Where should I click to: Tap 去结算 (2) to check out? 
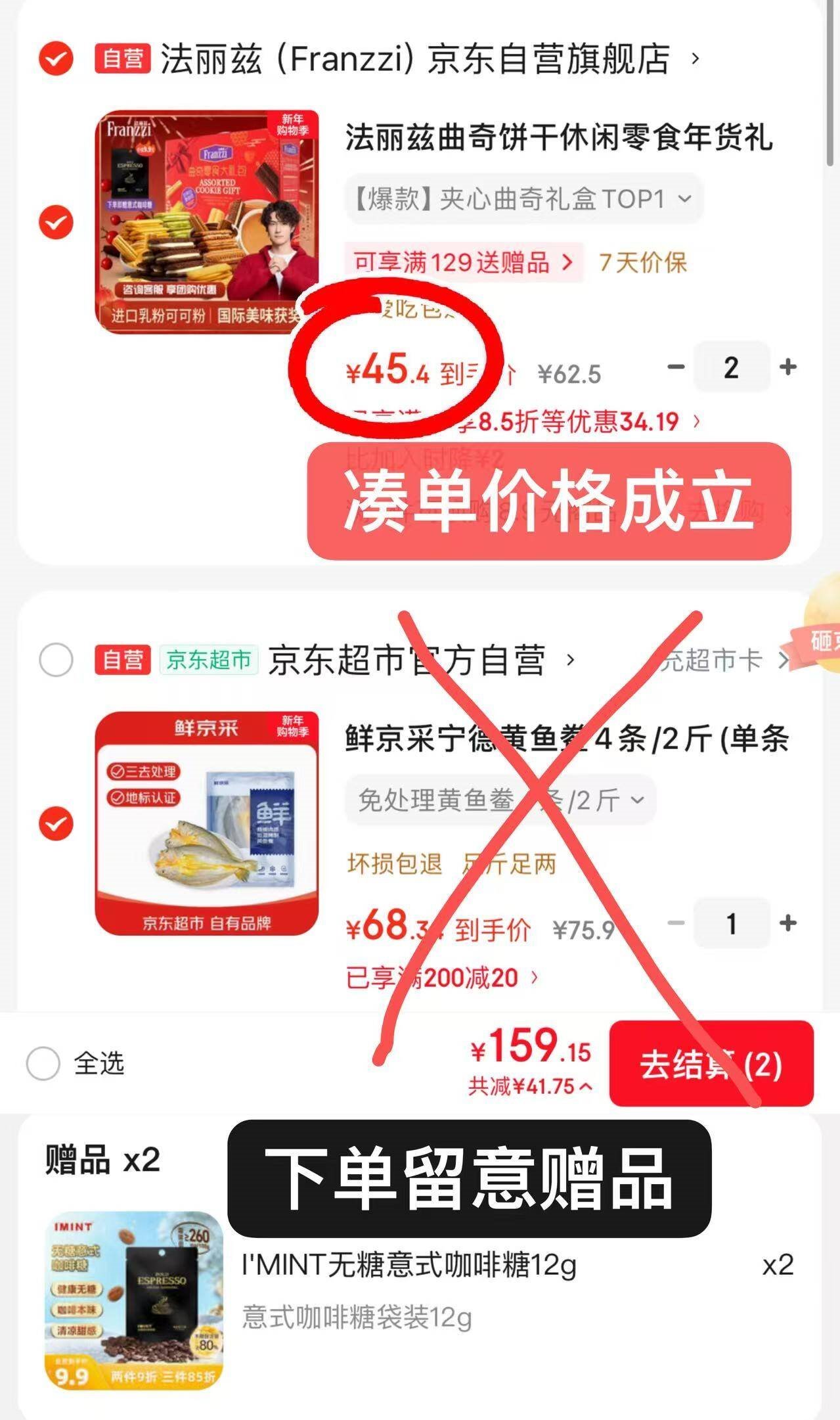coord(711,1063)
